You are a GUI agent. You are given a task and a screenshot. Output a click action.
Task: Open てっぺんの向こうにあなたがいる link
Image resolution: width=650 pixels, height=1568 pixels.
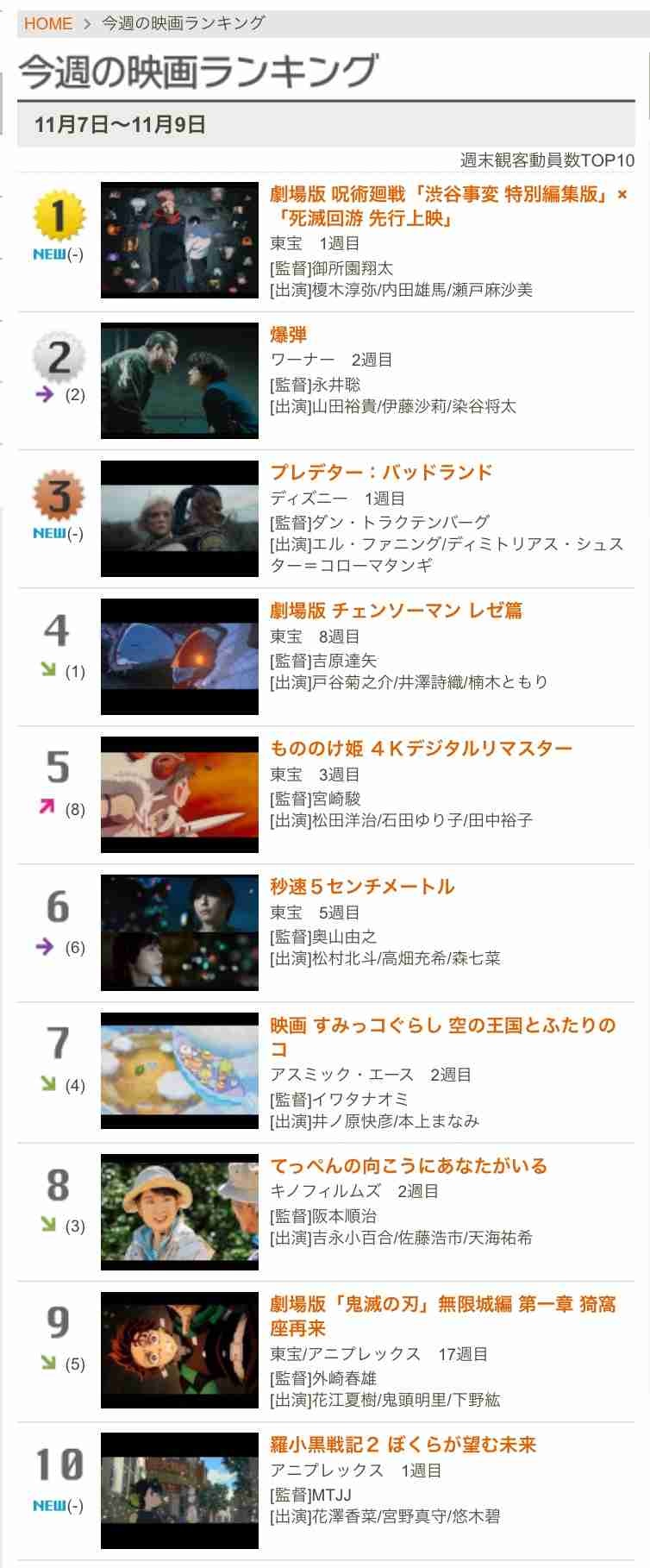(x=409, y=1165)
